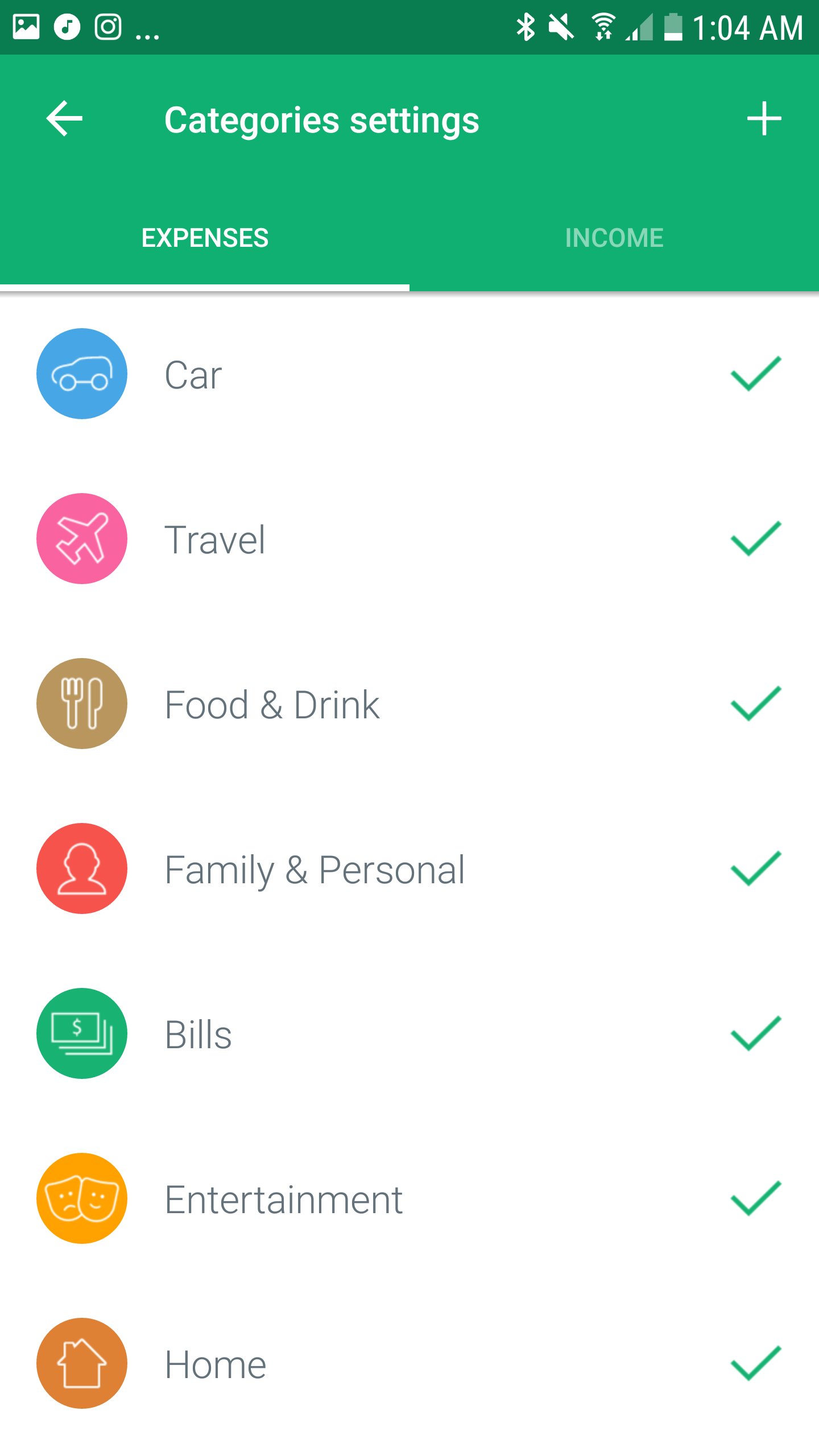Open the Travel category
The image size is (819, 1456).
409,539
